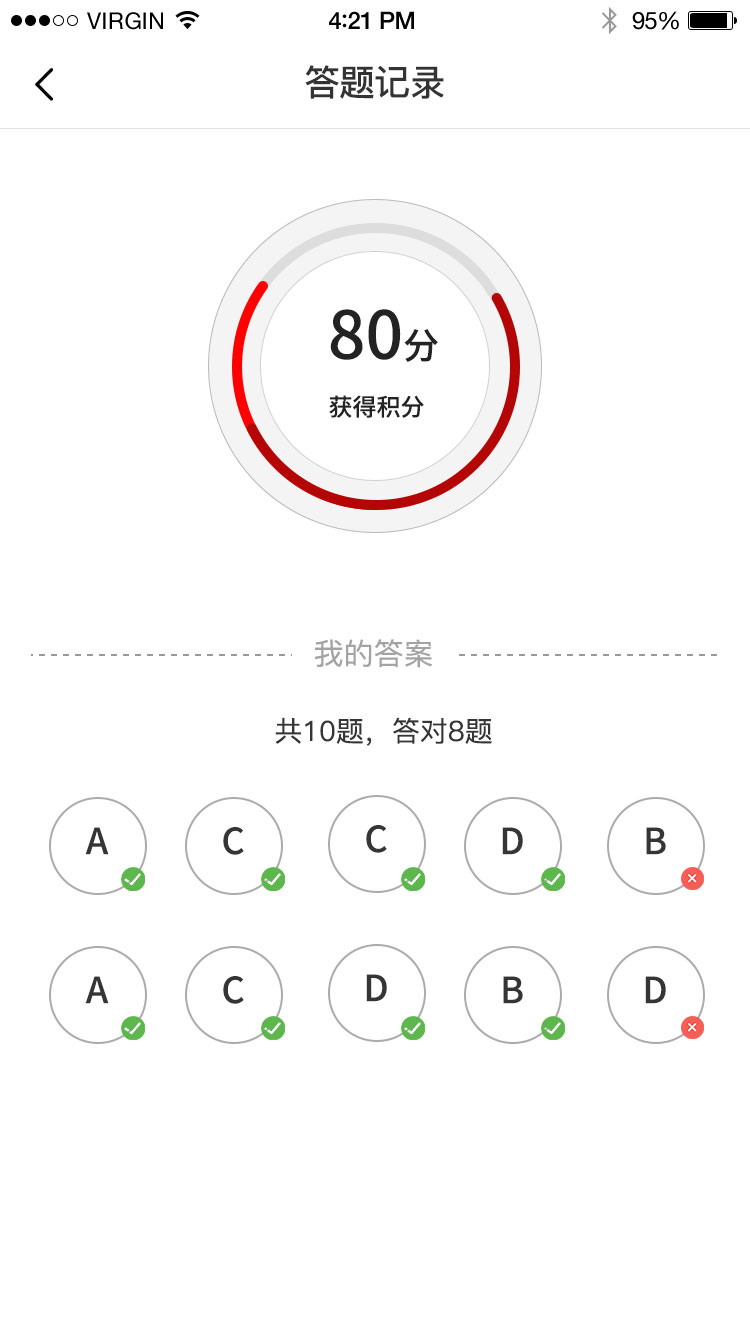Tap answer circle C in second row

coord(234,993)
